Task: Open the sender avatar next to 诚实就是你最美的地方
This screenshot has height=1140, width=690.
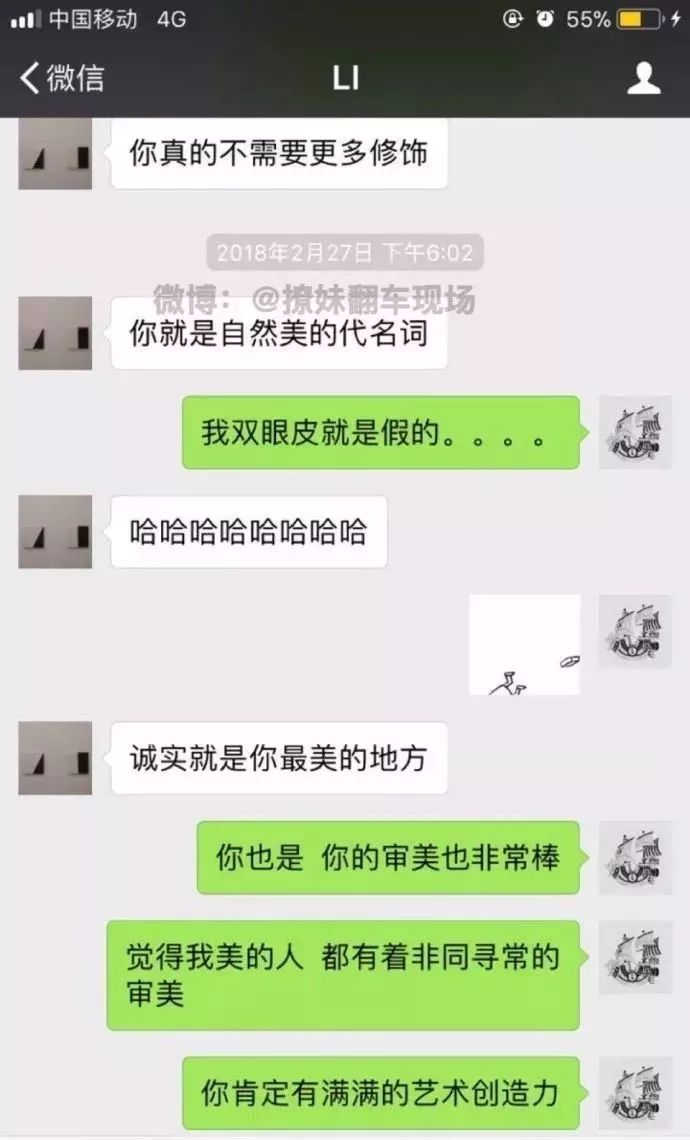Action: pyautogui.click(x=55, y=758)
